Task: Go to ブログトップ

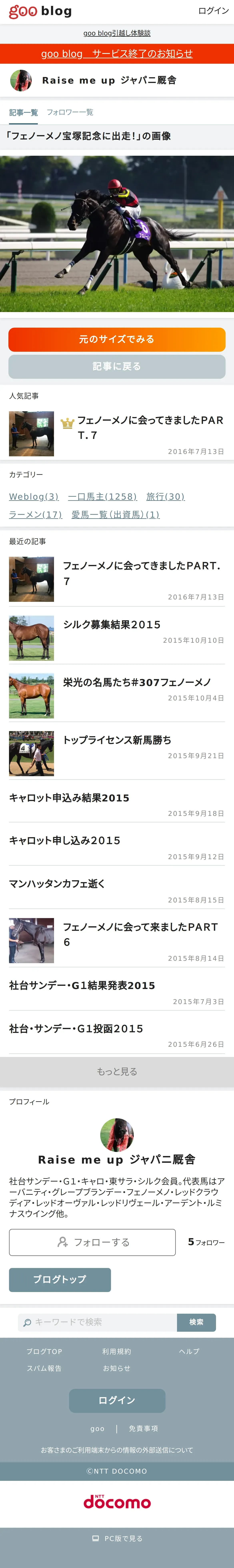Action: pos(60,1279)
